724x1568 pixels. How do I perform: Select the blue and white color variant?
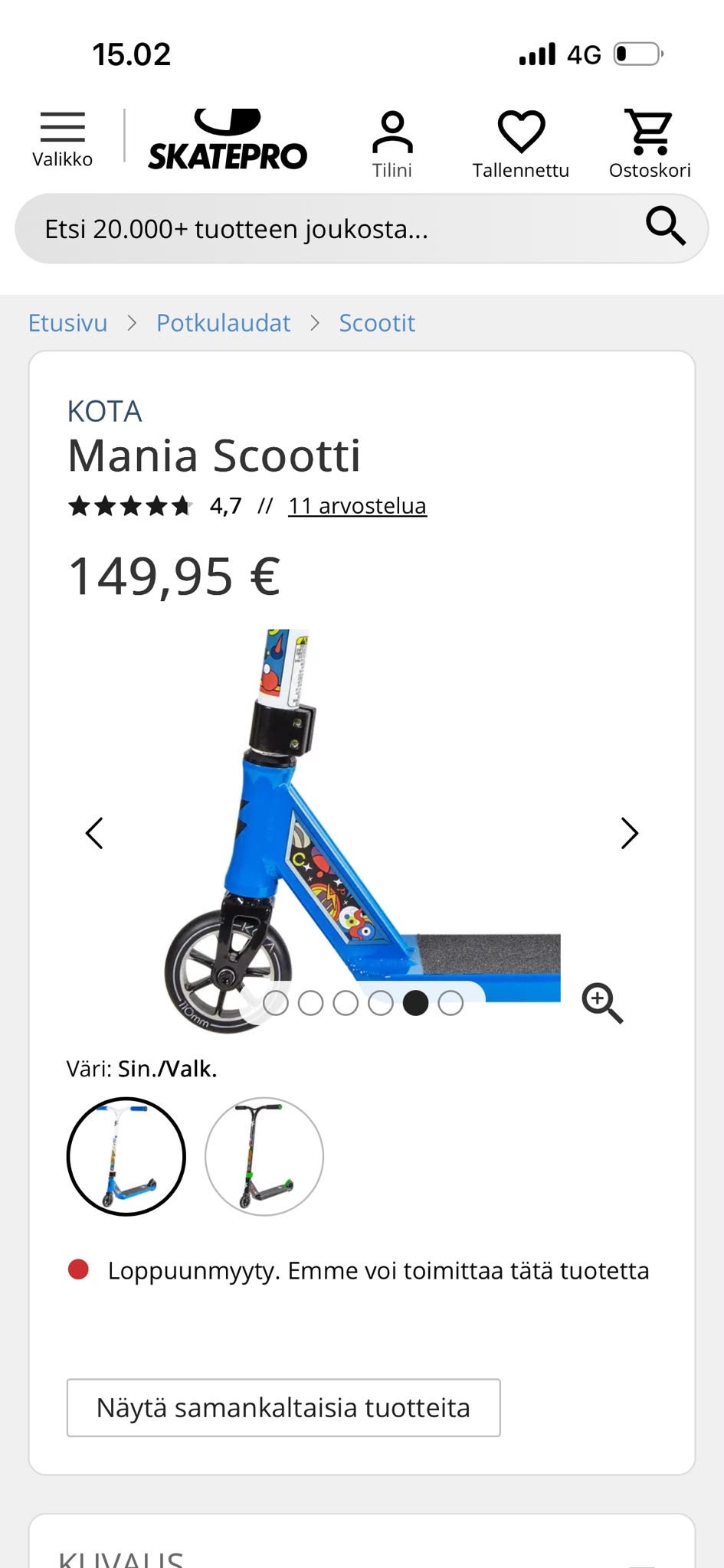click(x=126, y=1156)
